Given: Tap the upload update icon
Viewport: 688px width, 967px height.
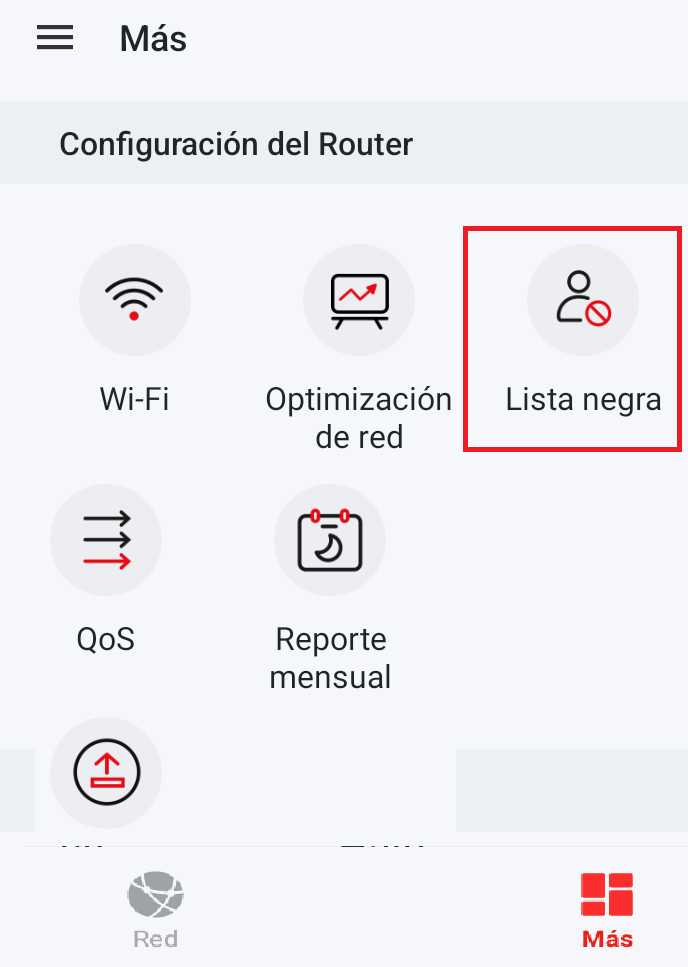Looking at the screenshot, I should [106, 773].
